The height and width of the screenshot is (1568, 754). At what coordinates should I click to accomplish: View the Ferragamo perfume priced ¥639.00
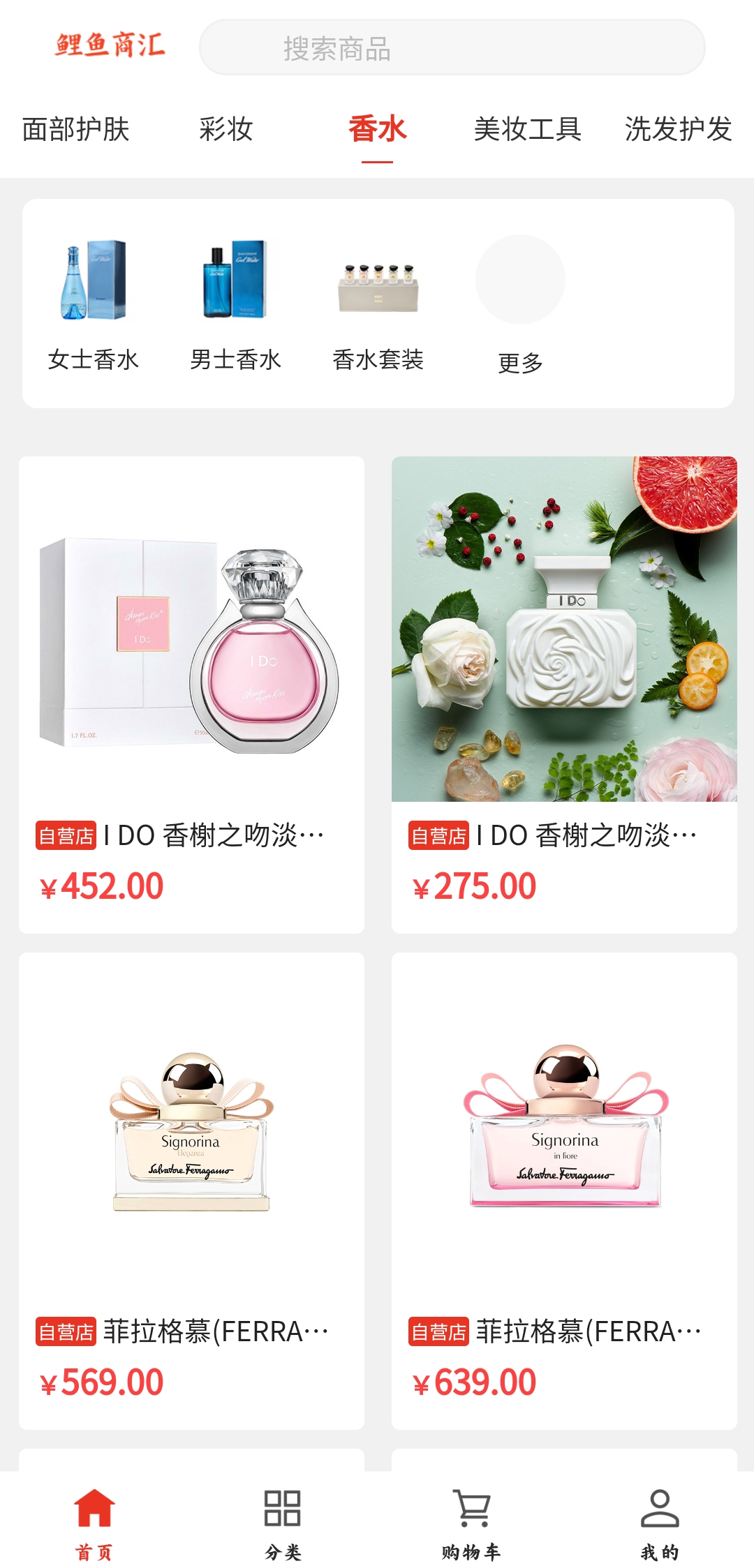[x=564, y=1190]
